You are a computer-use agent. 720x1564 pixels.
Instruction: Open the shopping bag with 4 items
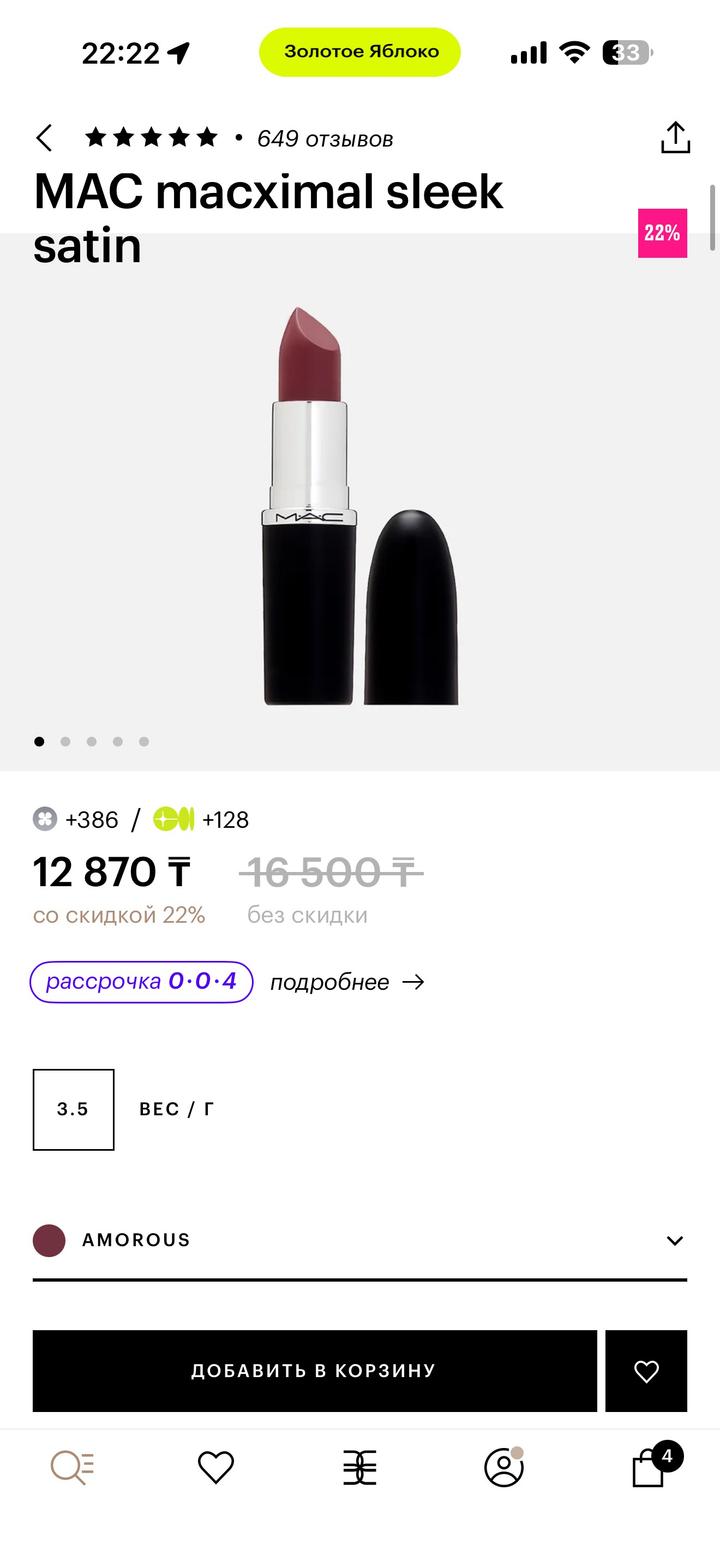click(x=649, y=1467)
